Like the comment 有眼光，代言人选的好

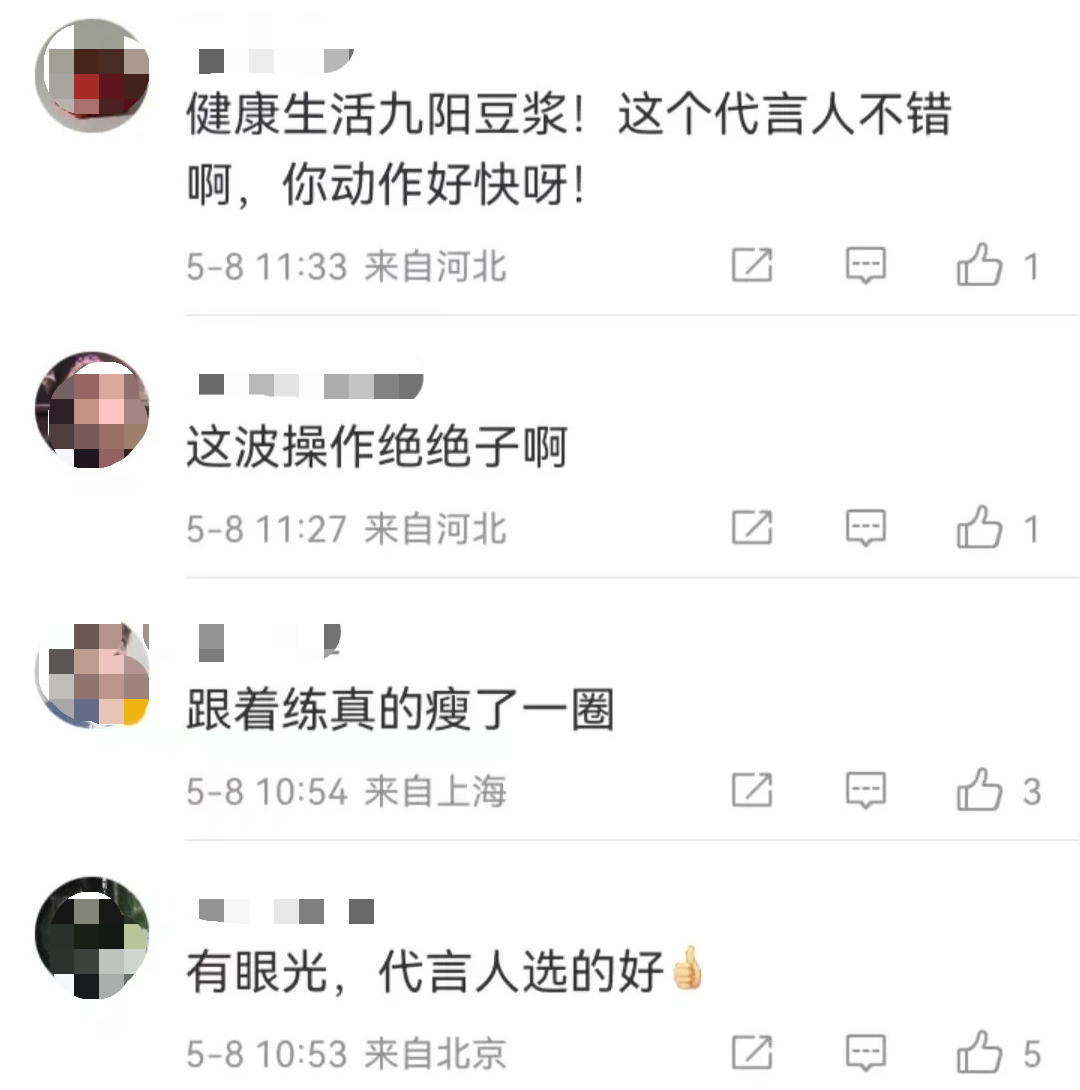[x=980, y=1052]
